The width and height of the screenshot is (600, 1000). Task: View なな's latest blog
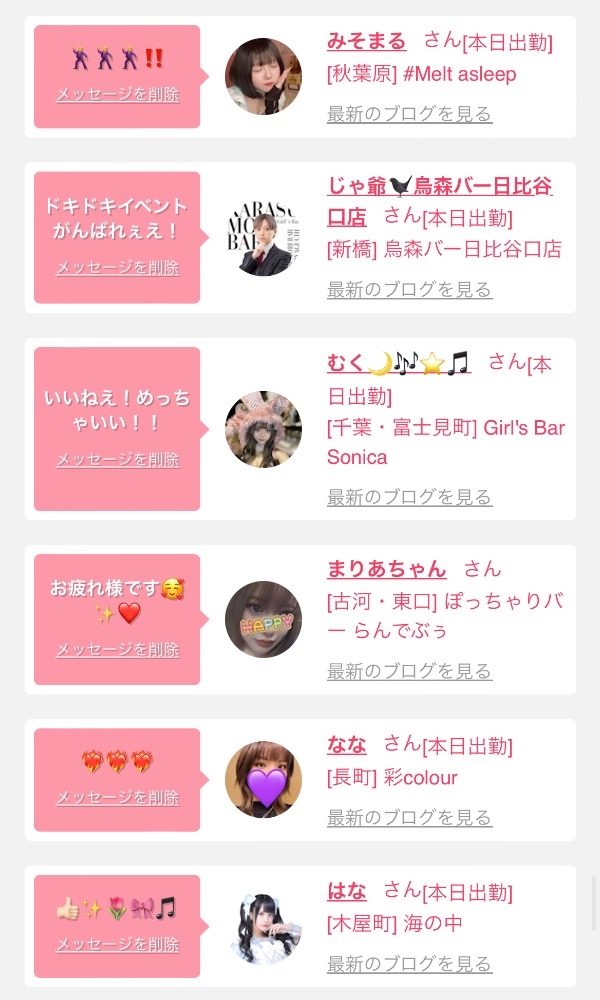tap(409, 818)
